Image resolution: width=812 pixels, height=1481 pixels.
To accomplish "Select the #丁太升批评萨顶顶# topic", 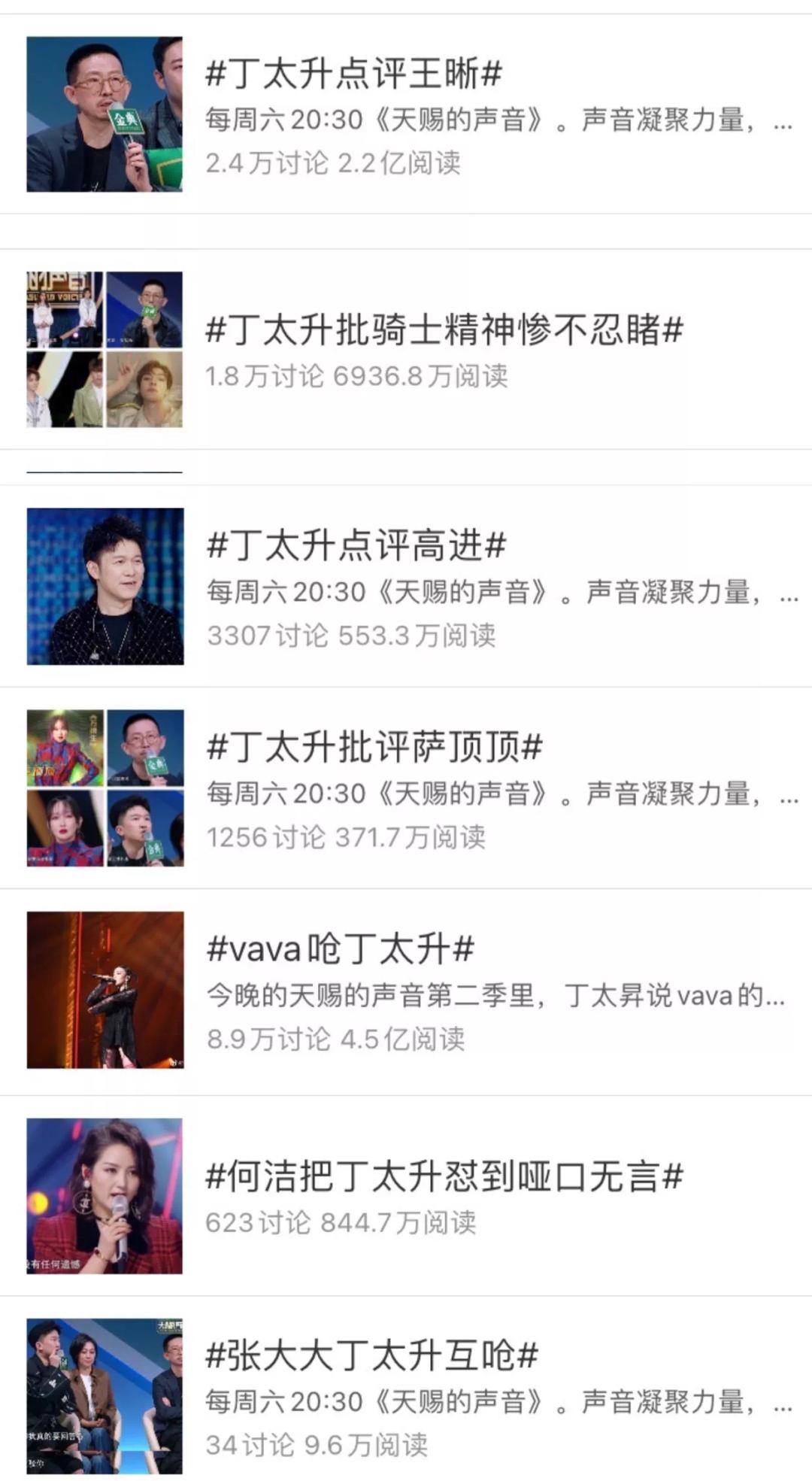I will click(374, 747).
